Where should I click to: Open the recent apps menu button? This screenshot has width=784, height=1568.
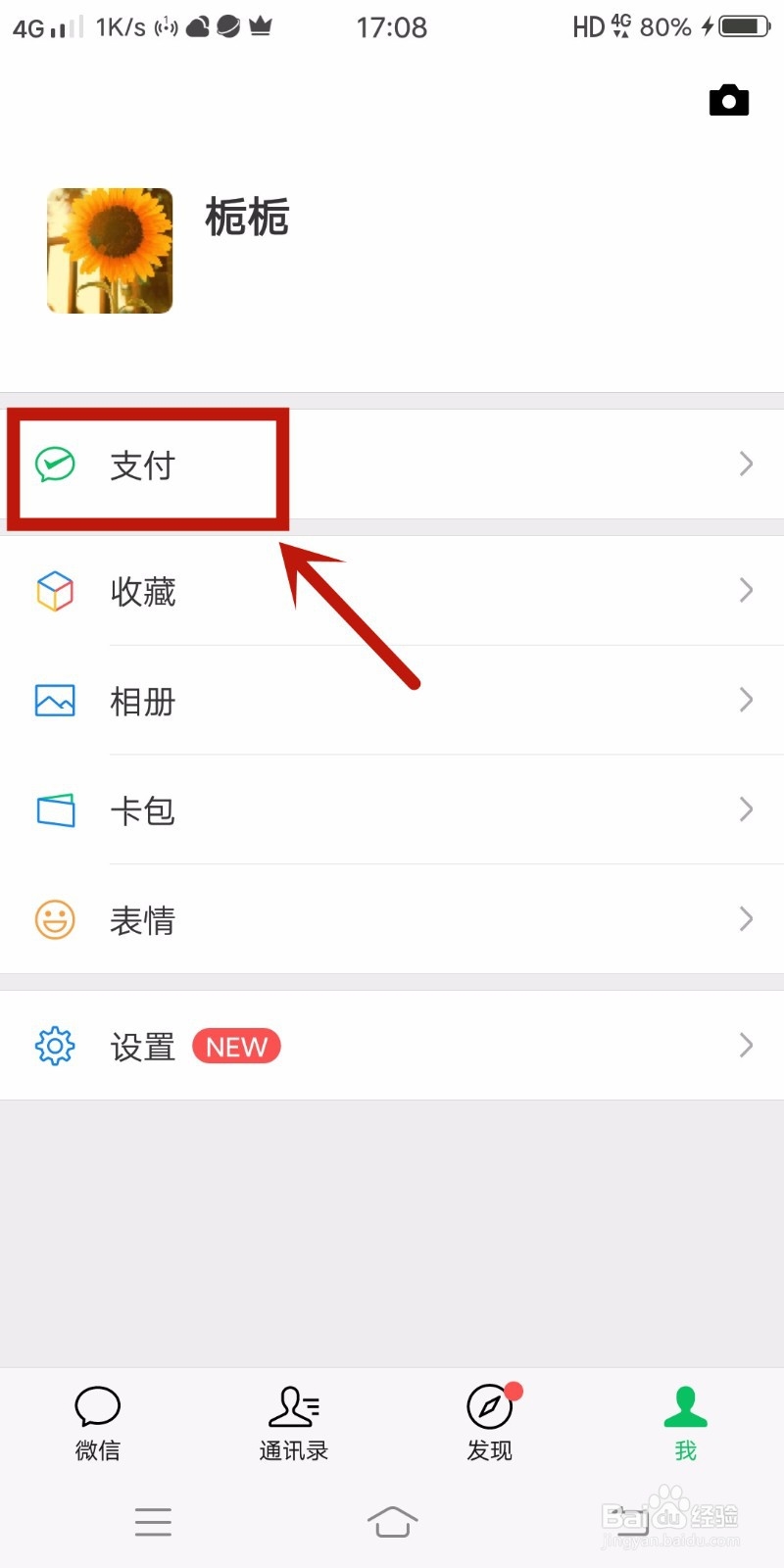pyautogui.click(x=154, y=1522)
